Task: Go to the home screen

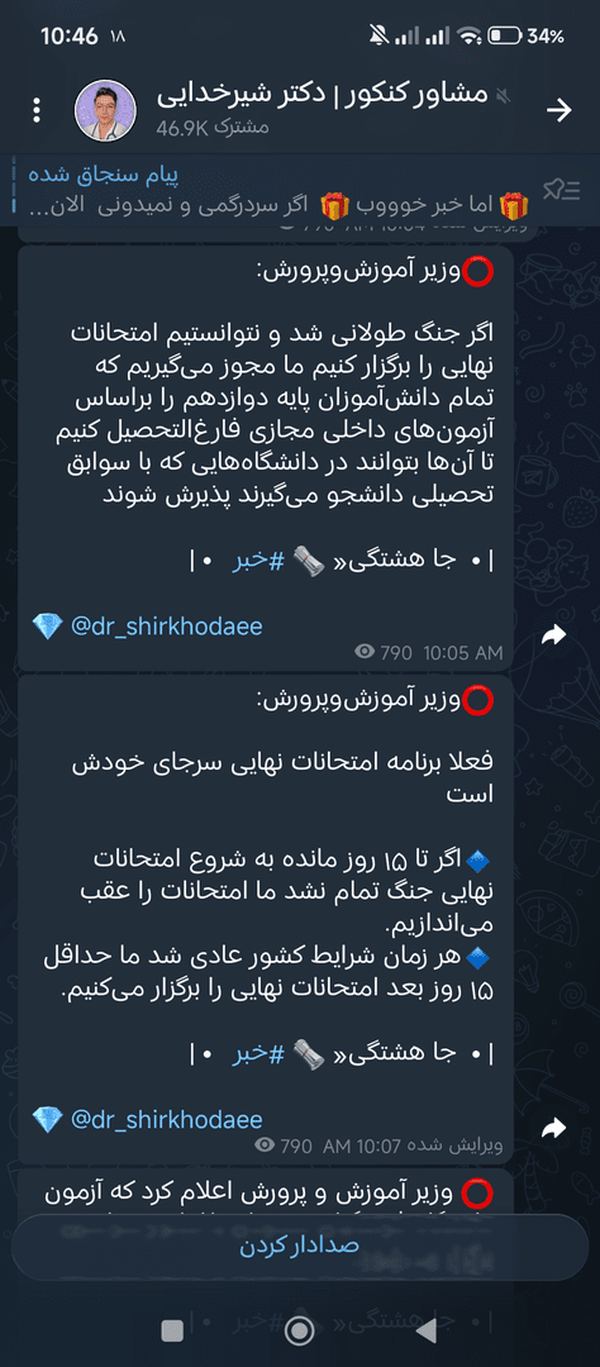Action: [299, 1330]
